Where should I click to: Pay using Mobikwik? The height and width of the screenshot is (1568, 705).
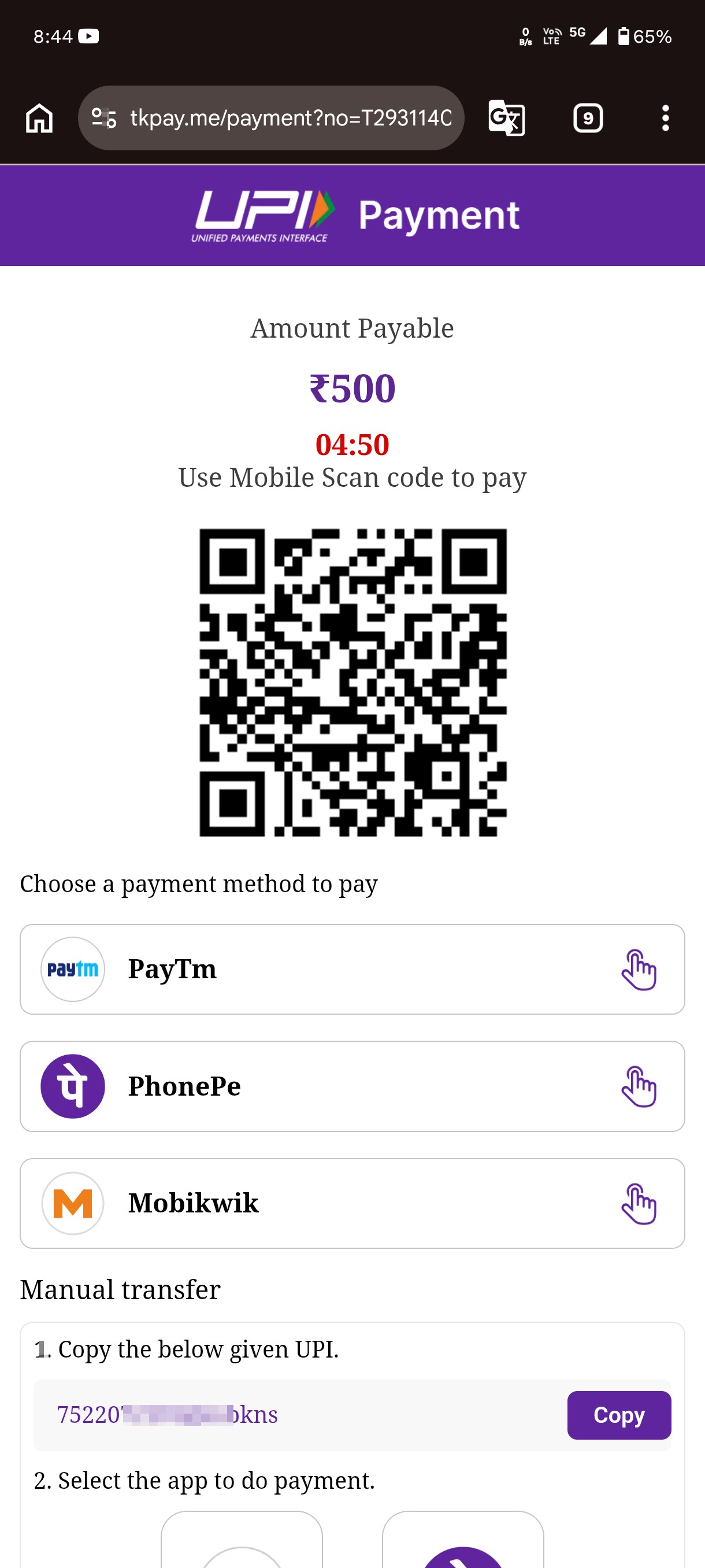coord(352,1203)
